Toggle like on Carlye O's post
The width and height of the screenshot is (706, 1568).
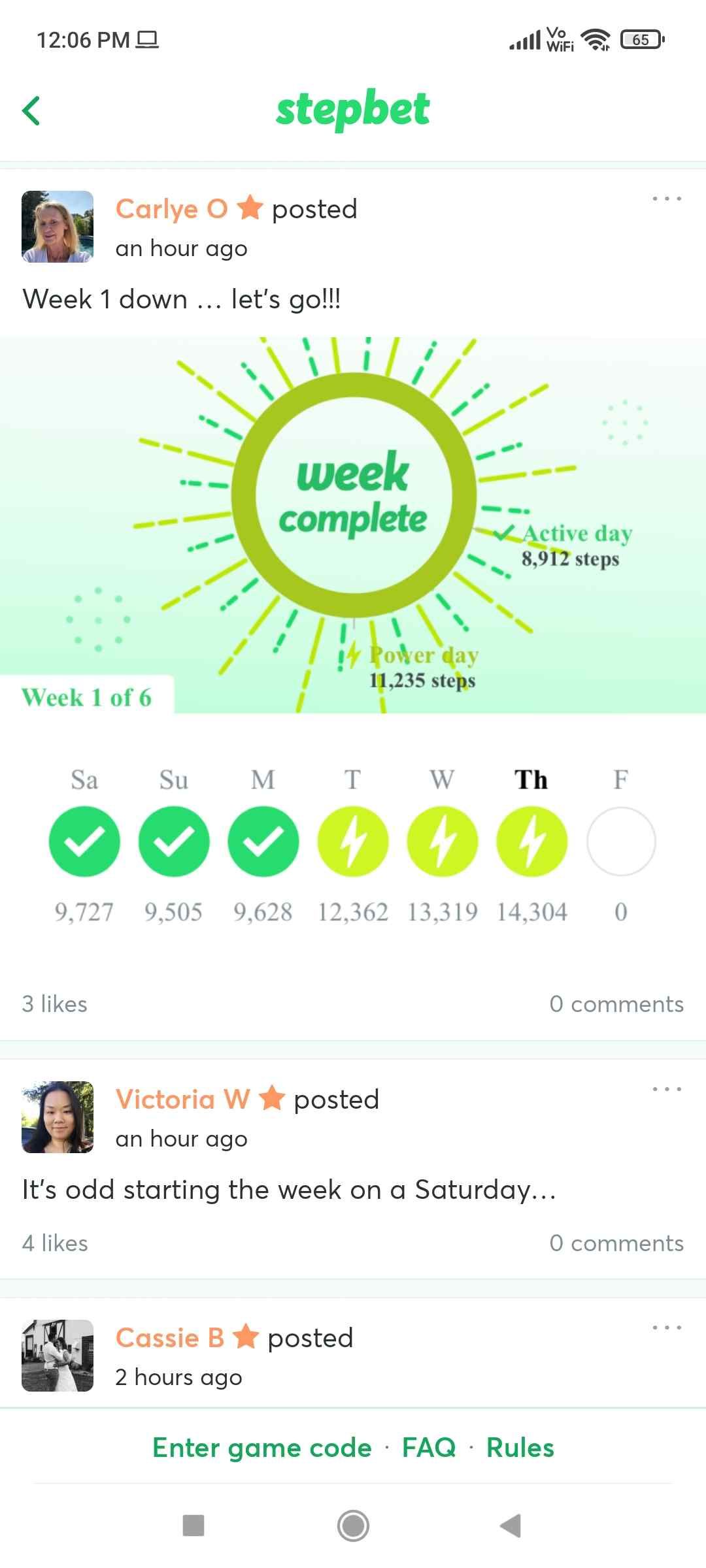(54, 1004)
